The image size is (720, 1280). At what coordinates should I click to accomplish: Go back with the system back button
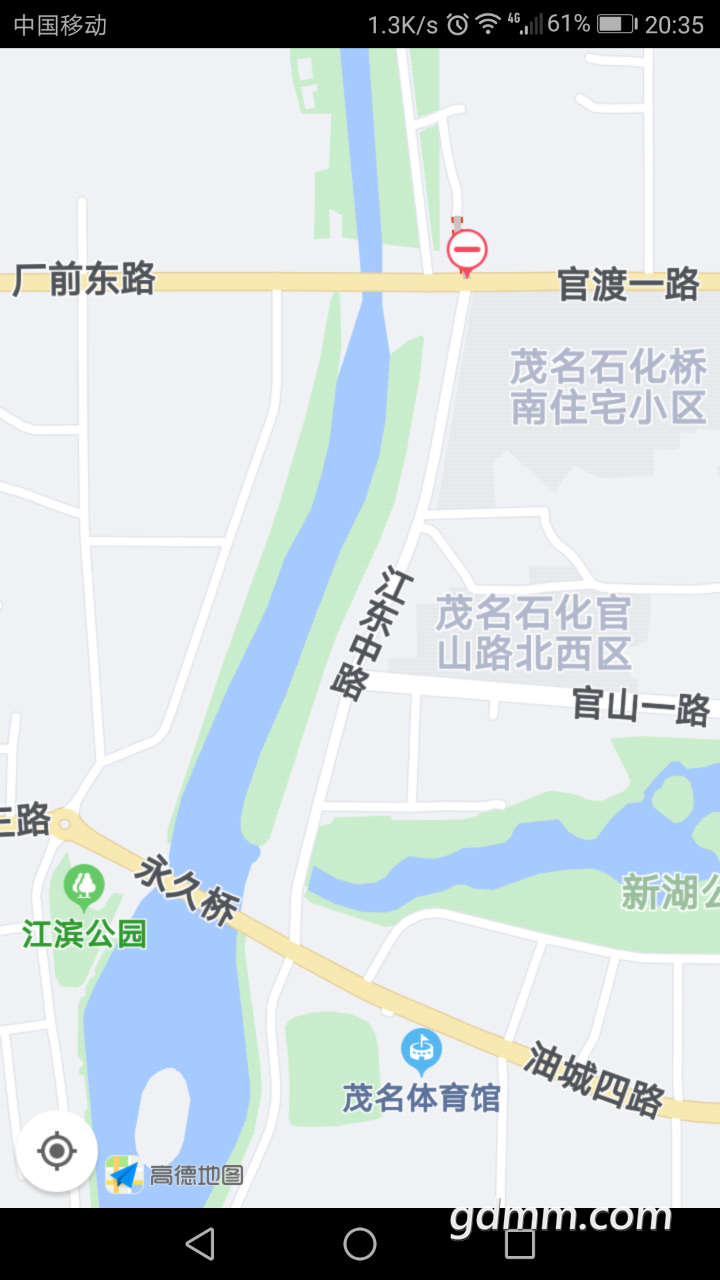[x=200, y=1244]
